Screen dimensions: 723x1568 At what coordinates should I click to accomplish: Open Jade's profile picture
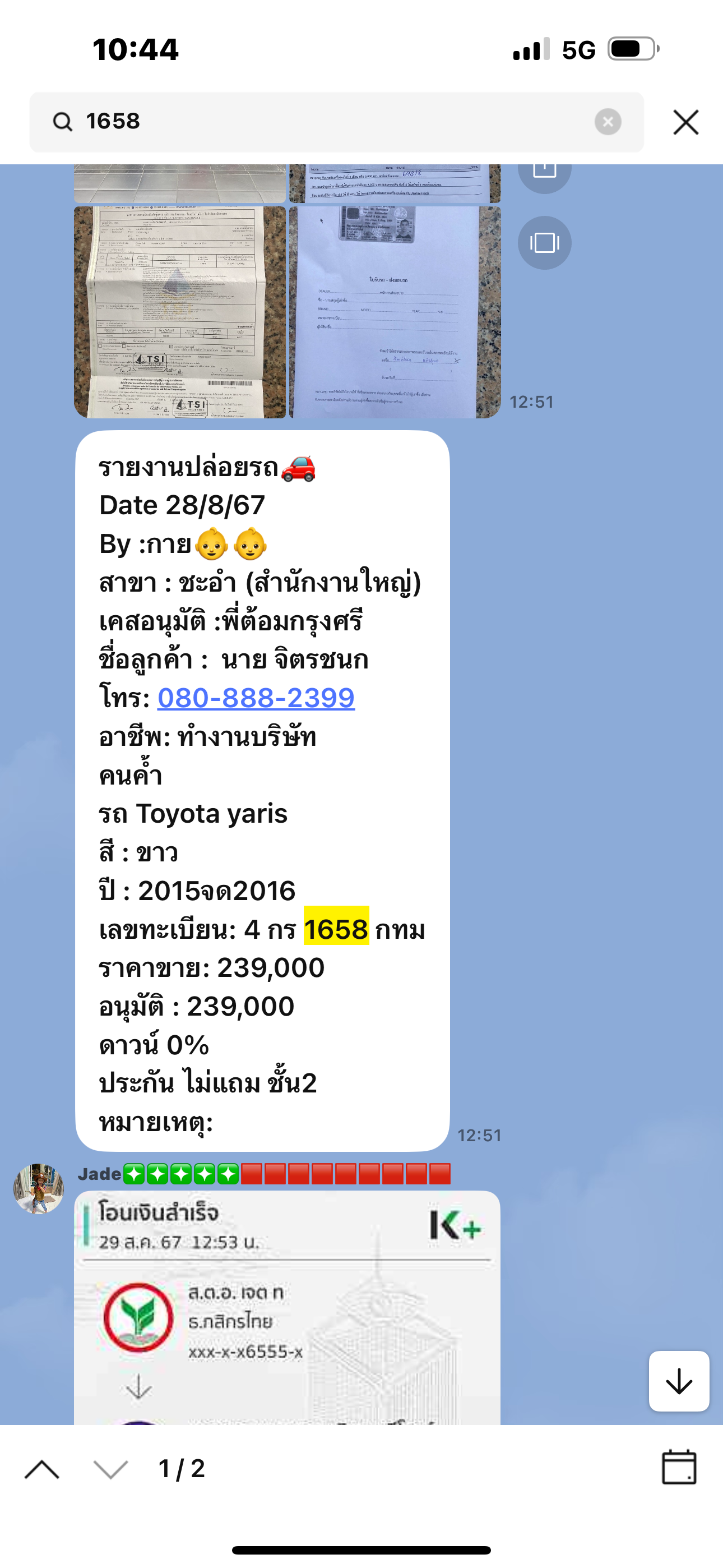coord(38,1189)
